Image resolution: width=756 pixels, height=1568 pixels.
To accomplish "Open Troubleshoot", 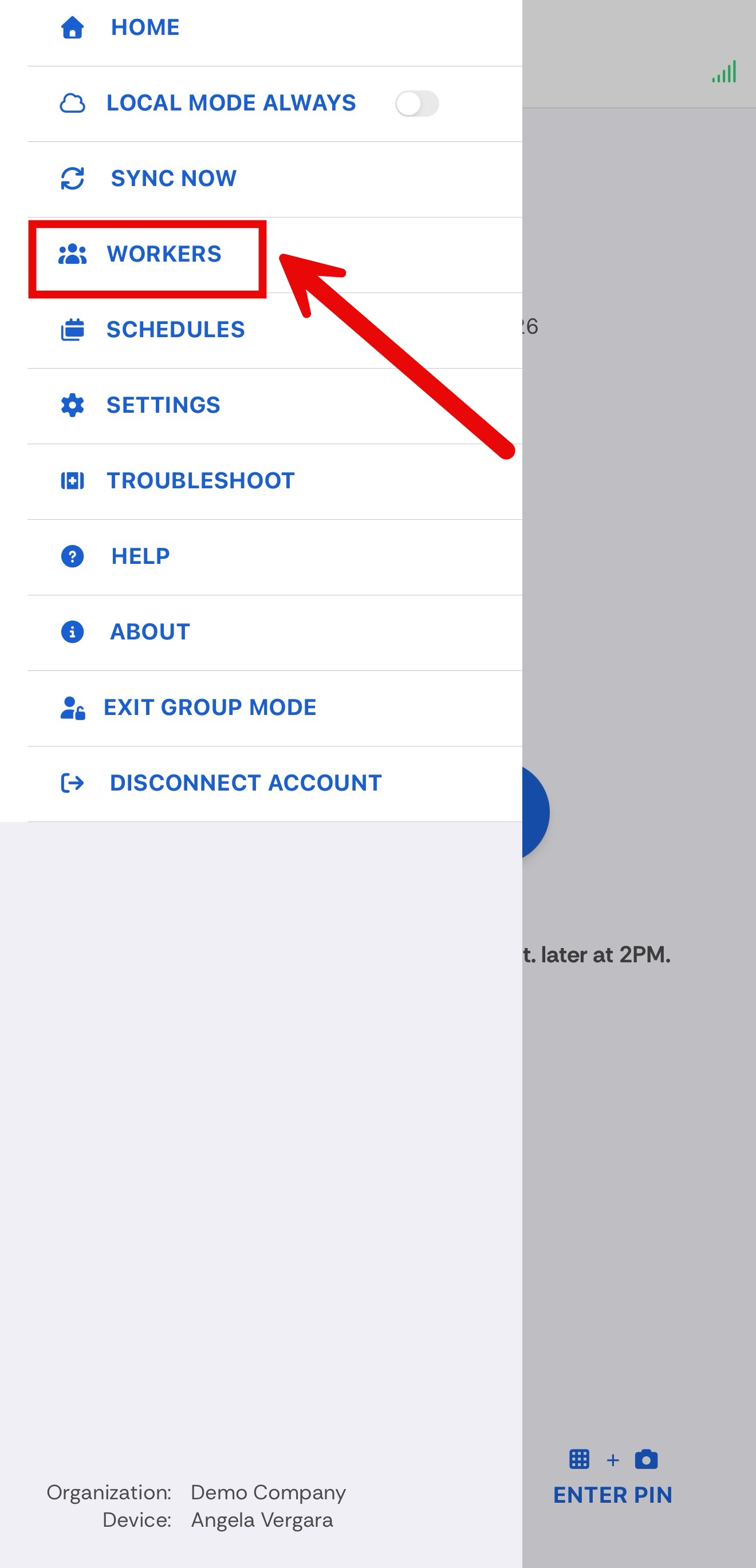I will pos(274,481).
